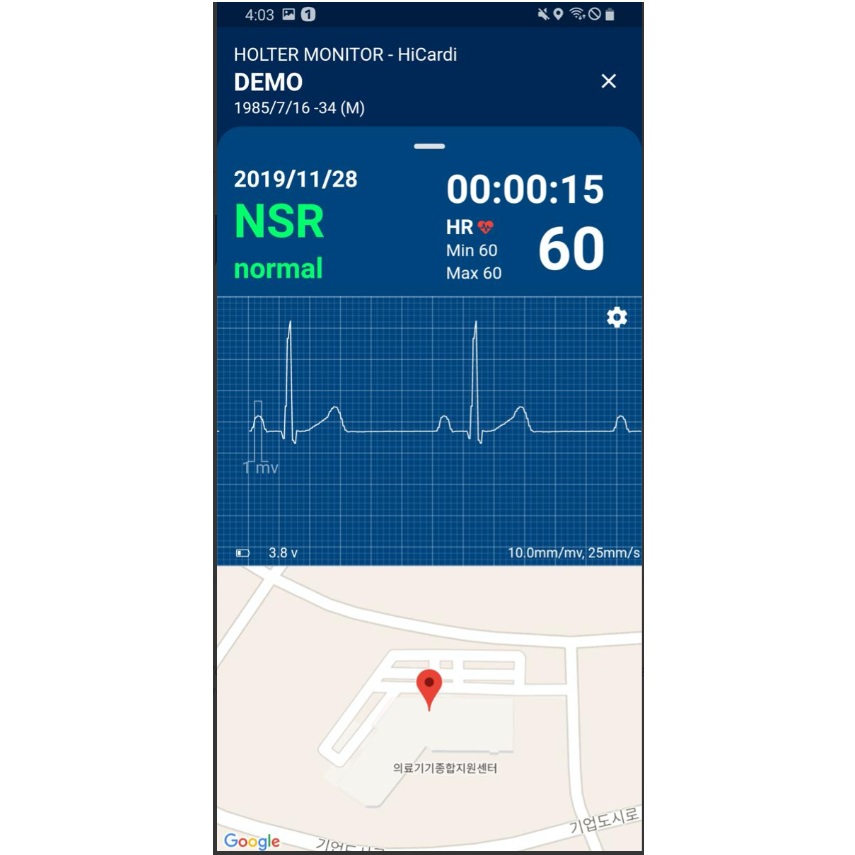
Task: Close the Holter monitor screen
Action: pos(608,81)
